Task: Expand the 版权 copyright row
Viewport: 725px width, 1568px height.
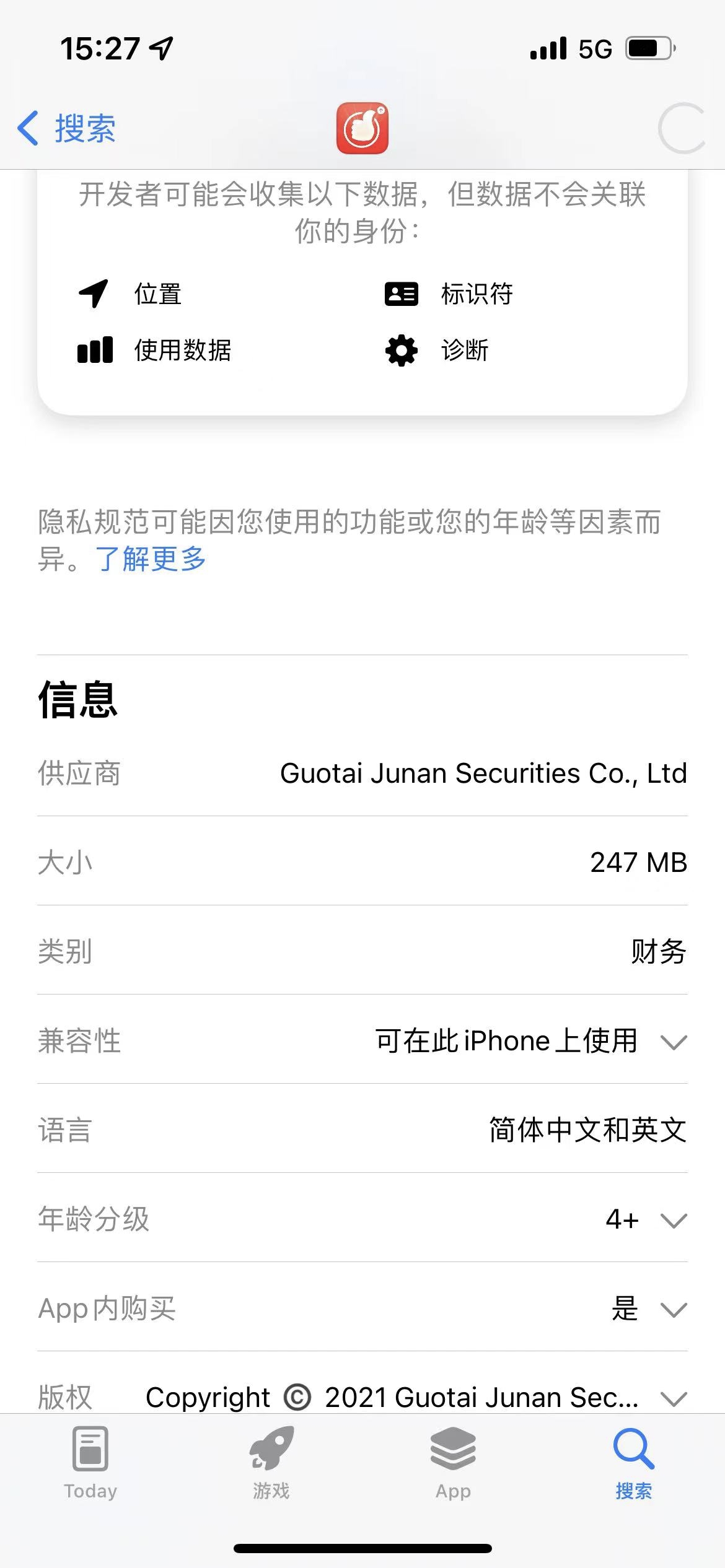Action: coord(673,1398)
